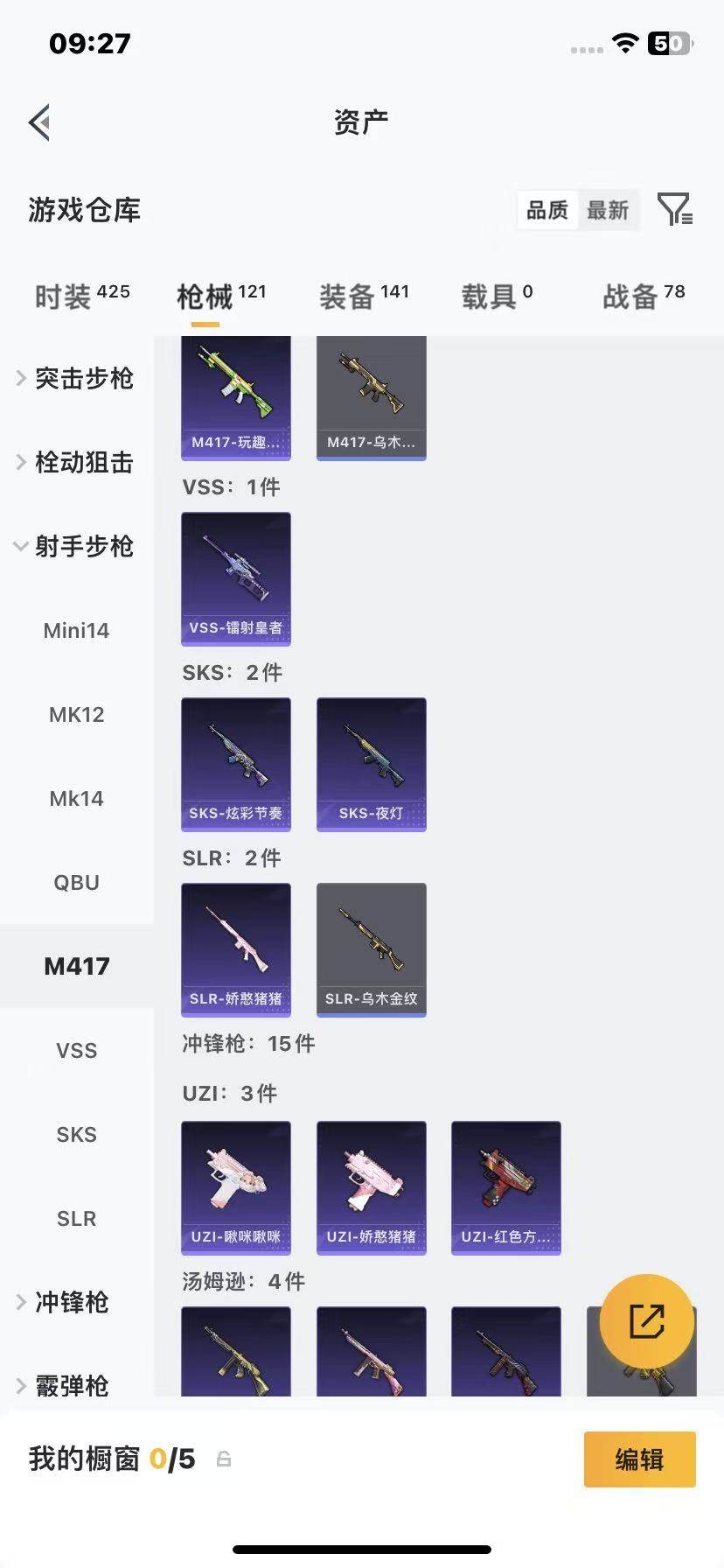Switch to the 时装 tab

(82, 296)
